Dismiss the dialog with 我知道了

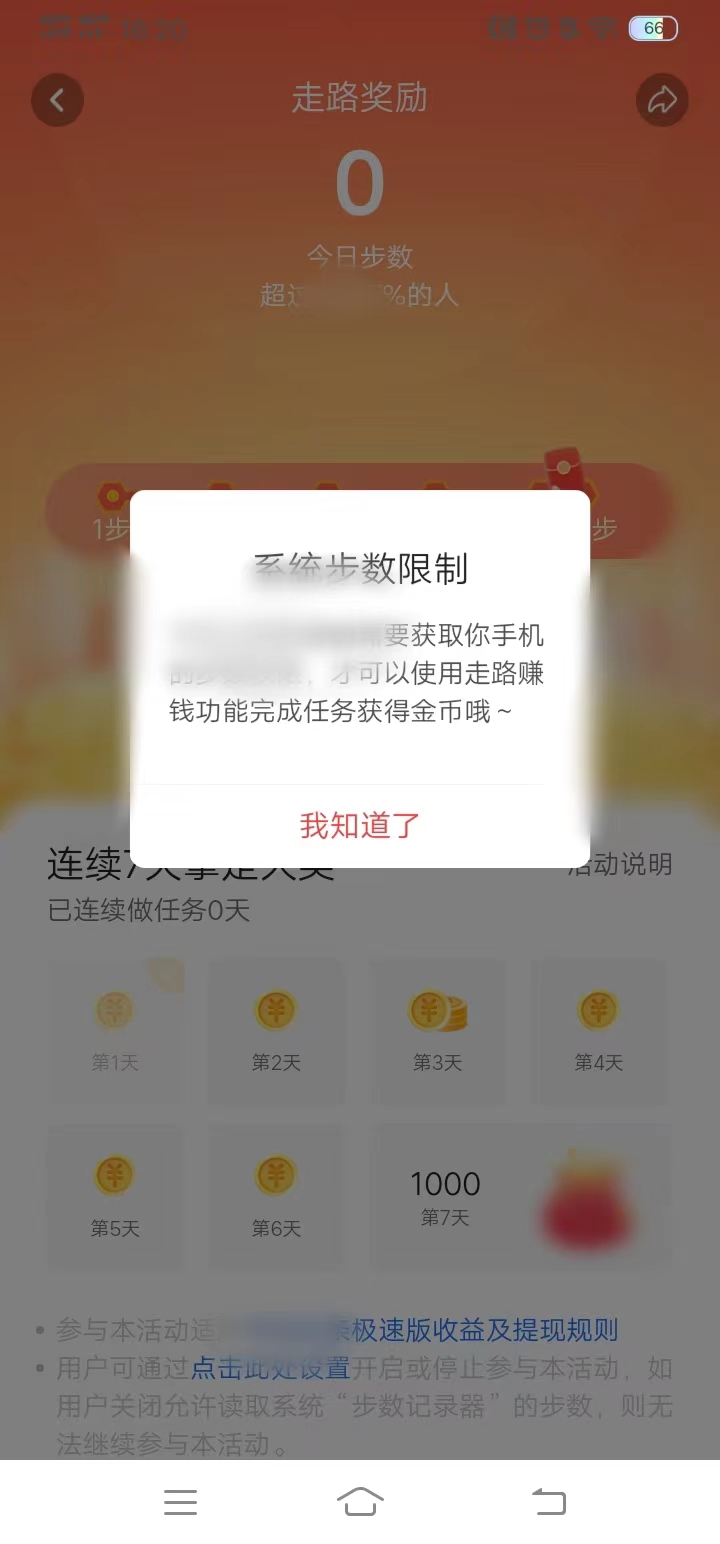point(360,824)
